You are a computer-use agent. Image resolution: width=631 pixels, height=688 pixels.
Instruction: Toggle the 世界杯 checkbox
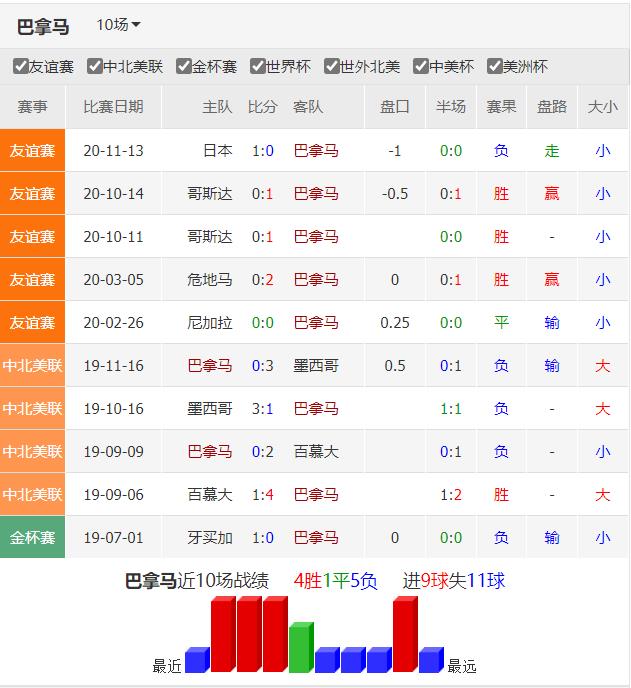click(258, 67)
